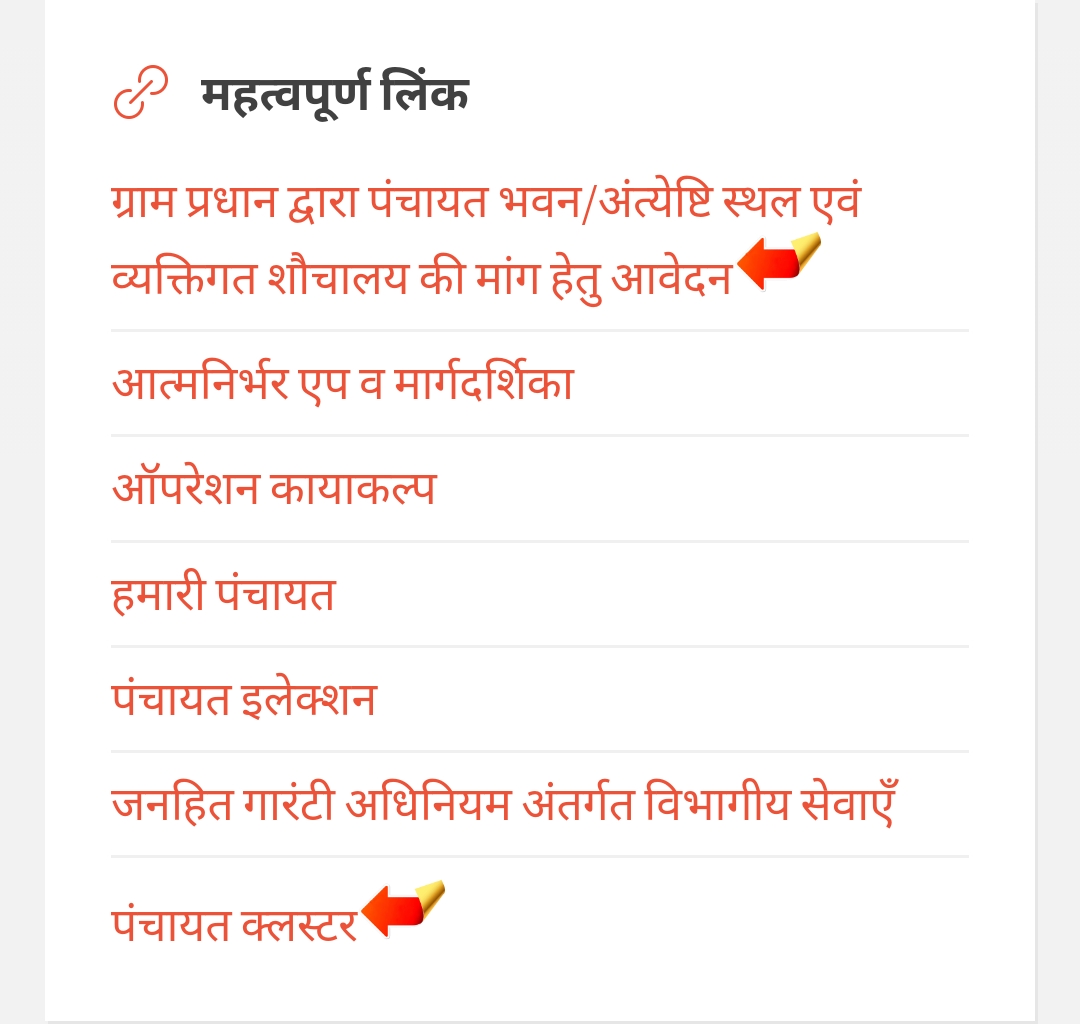This screenshot has width=1080, height=1024.
Task: Open ग्राम प्रधान द्वारा पंचायत भवन आवेदन link
Action: (x=485, y=206)
